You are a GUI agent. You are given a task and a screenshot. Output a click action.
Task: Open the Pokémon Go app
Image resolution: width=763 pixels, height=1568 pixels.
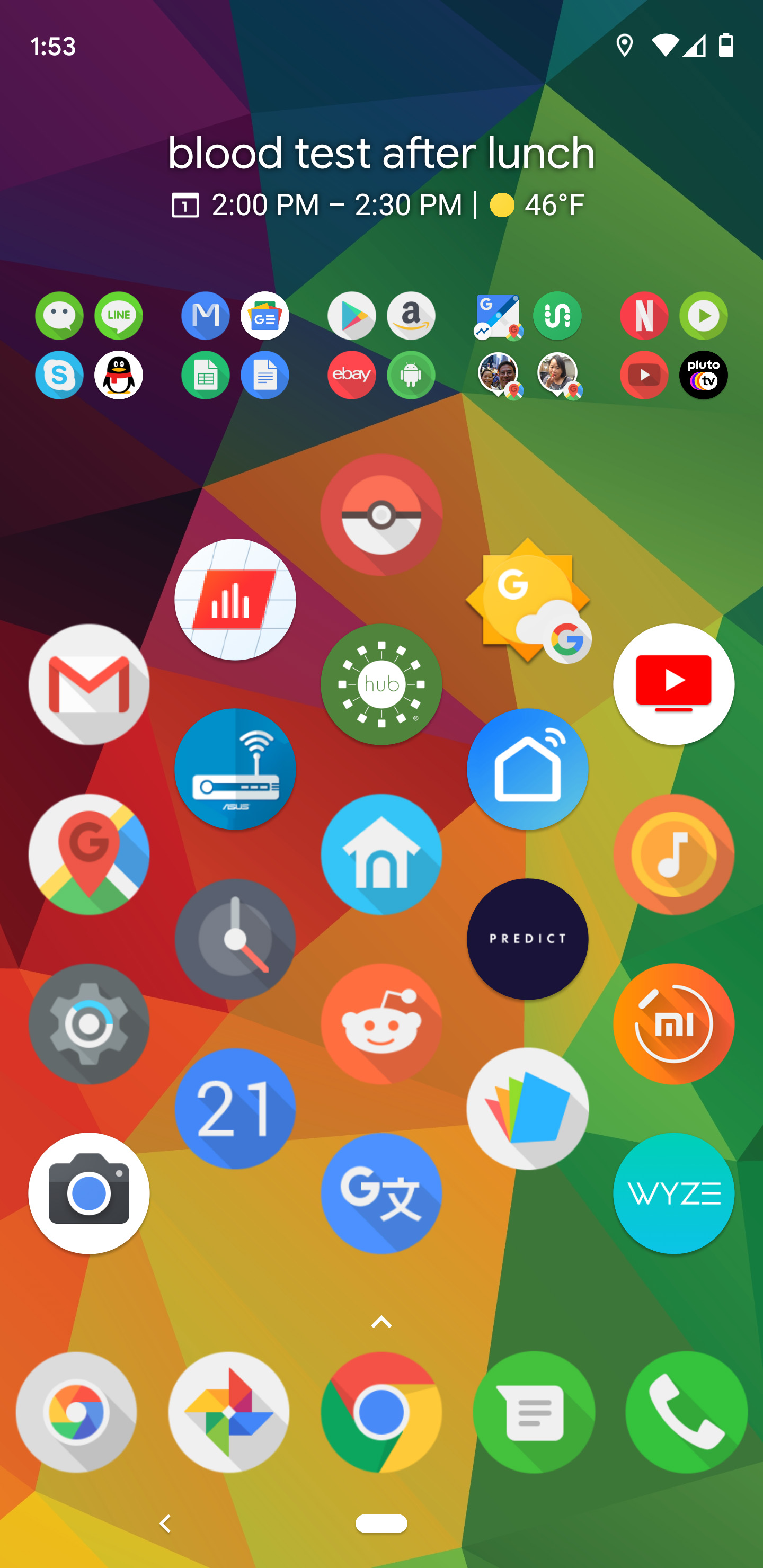coord(381,514)
